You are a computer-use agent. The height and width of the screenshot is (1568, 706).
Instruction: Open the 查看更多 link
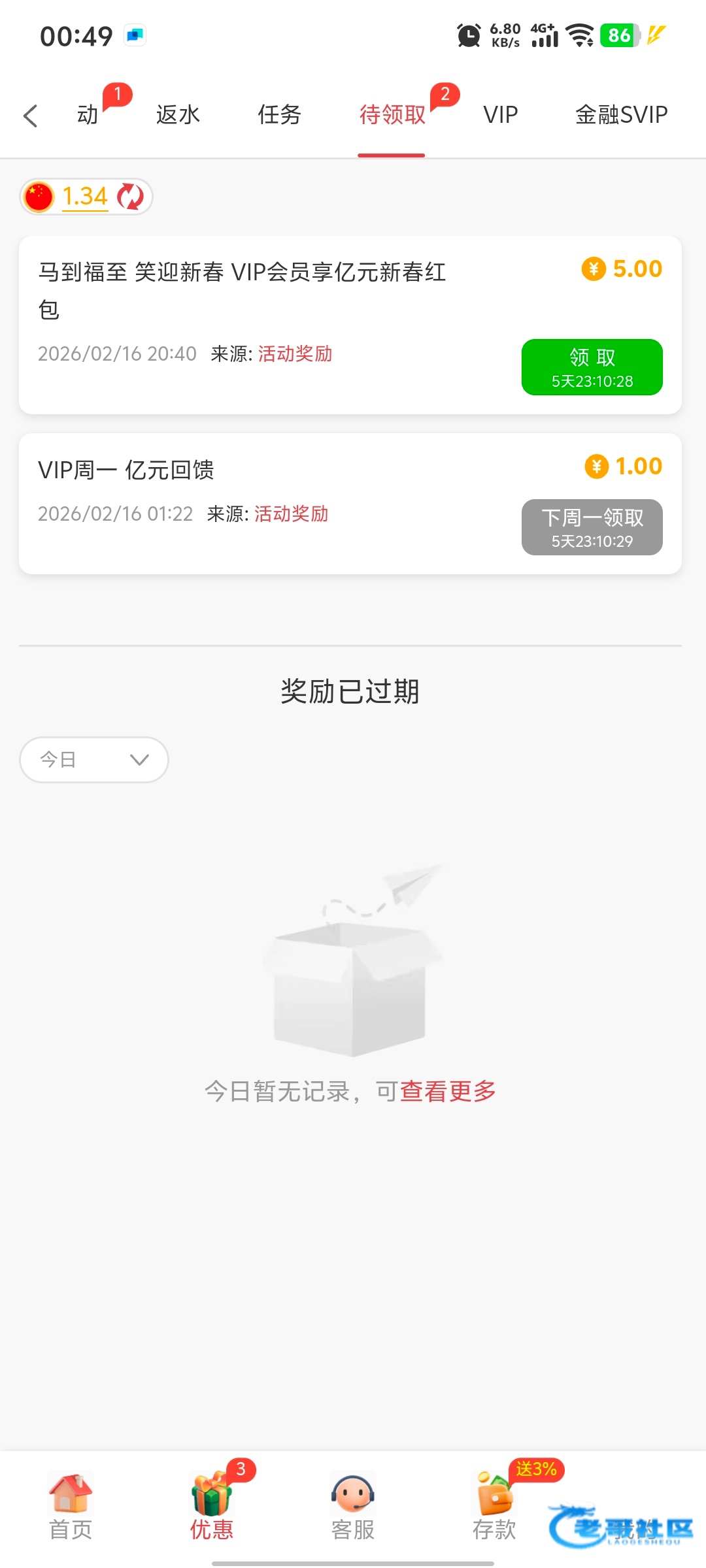[448, 1091]
